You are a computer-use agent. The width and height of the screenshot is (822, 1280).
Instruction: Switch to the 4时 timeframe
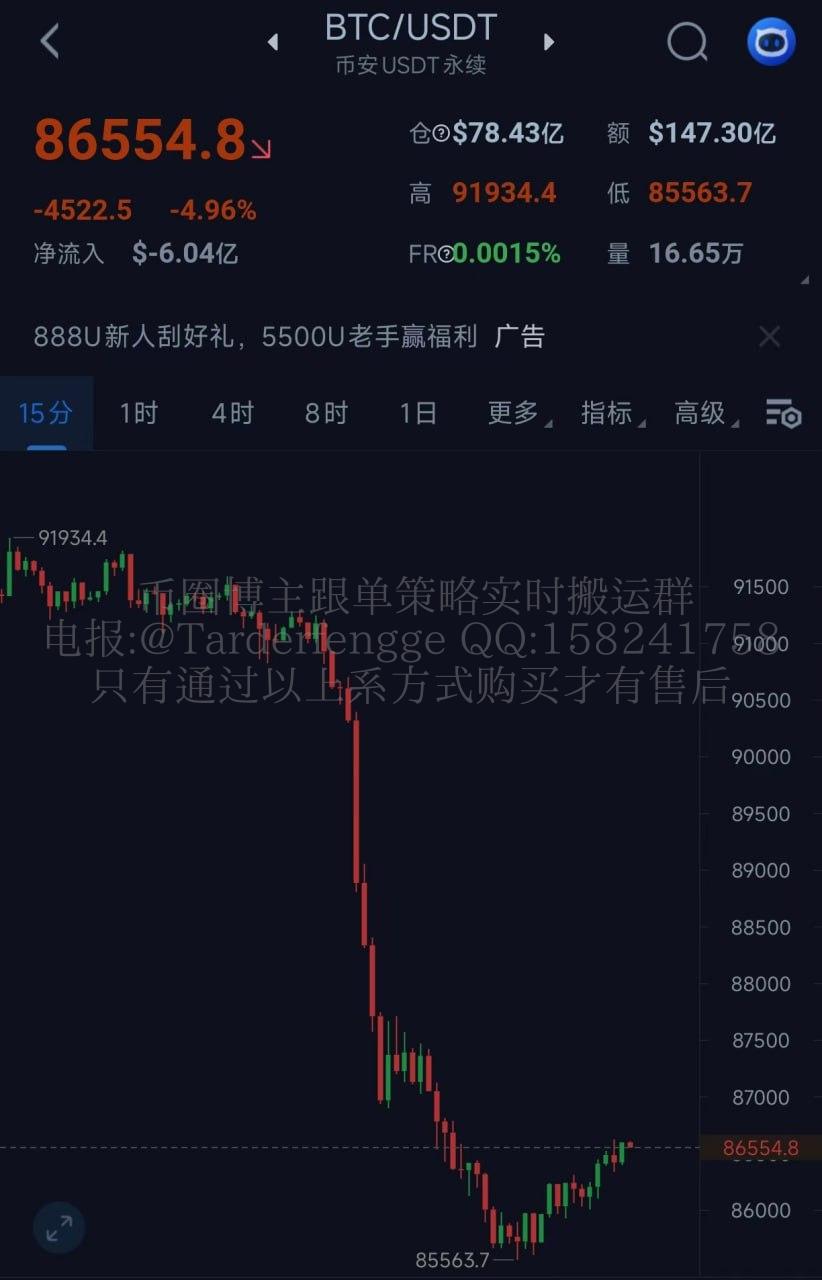pos(232,413)
